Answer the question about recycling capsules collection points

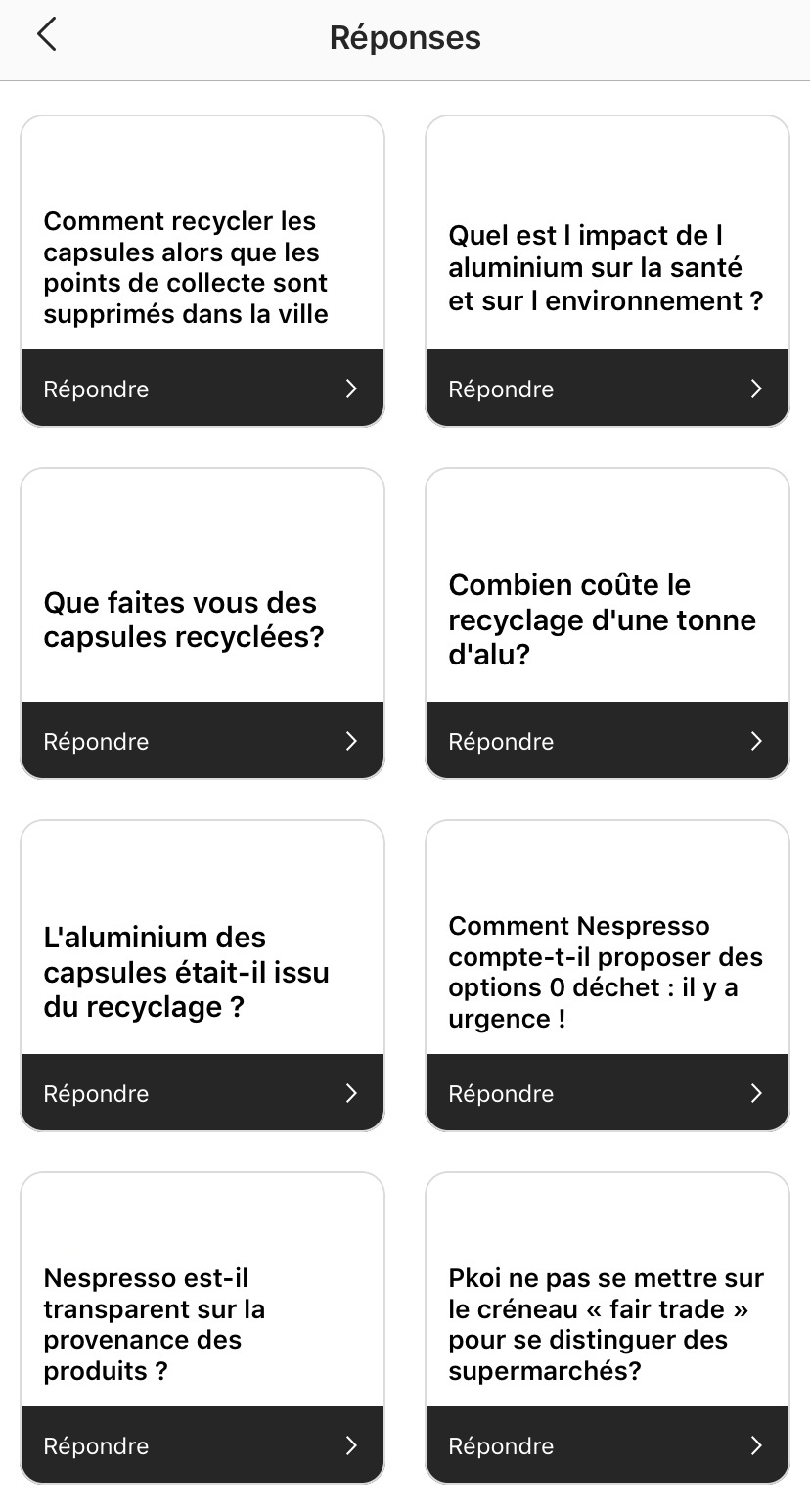pyautogui.click(x=202, y=389)
